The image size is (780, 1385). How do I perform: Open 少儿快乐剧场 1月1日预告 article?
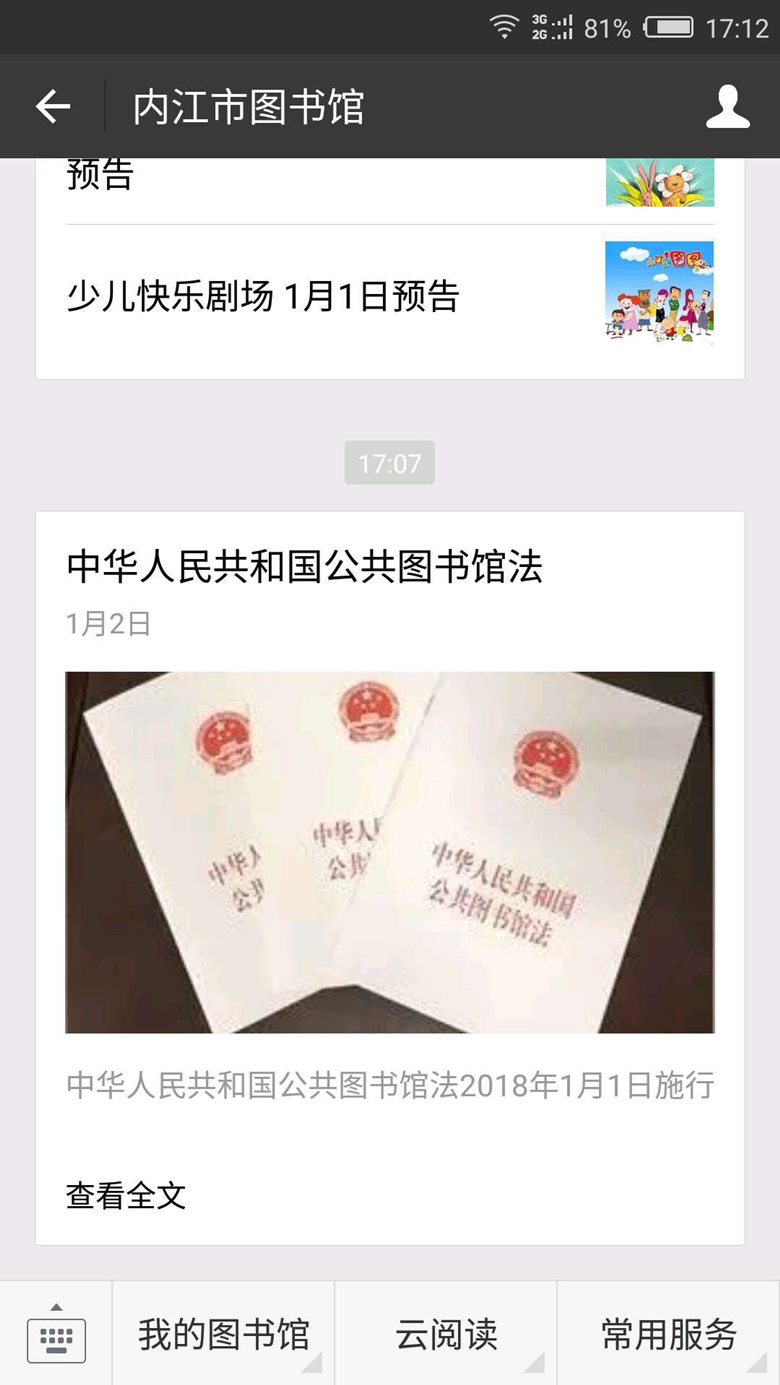point(390,296)
